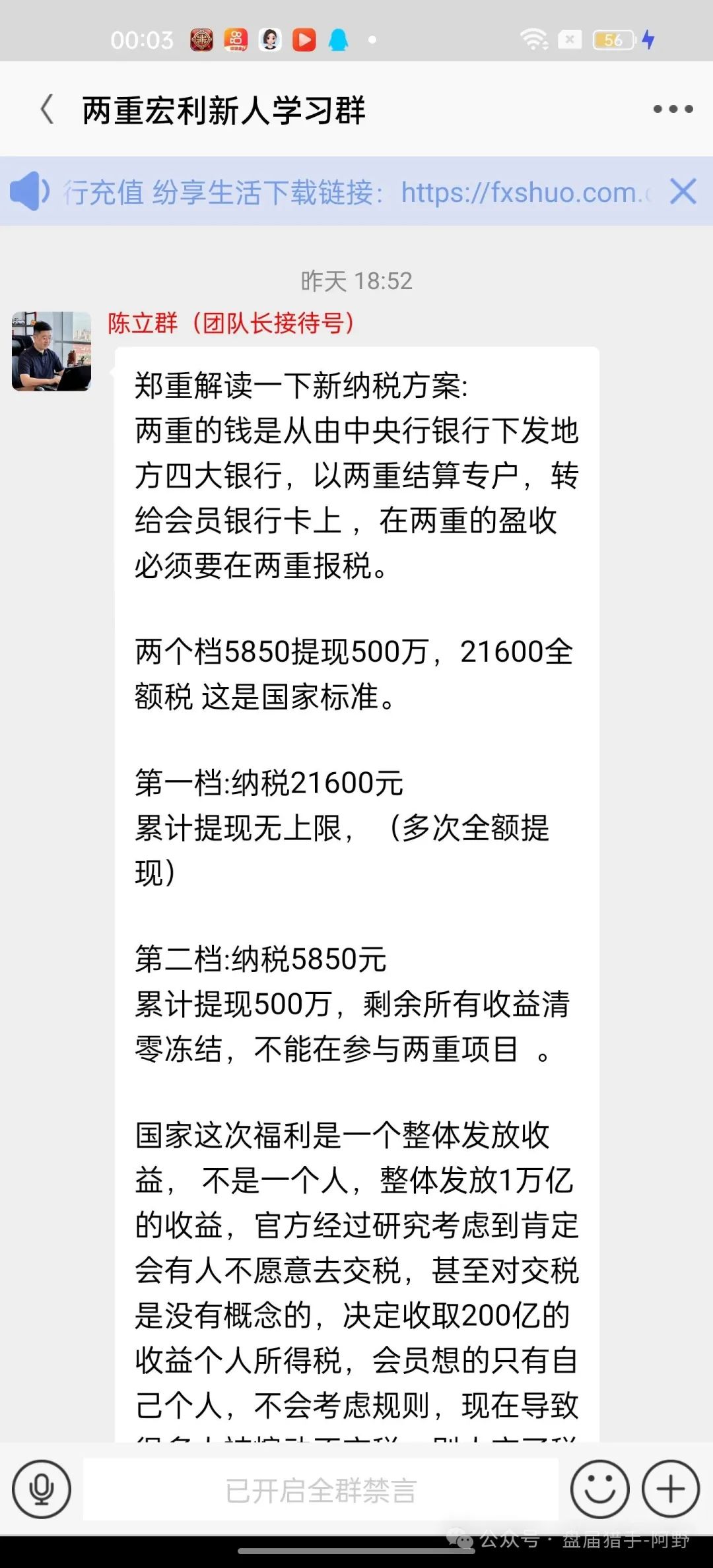Open the group chat overflow menu
Image resolution: width=713 pixels, height=1568 pixels.
[673, 109]
